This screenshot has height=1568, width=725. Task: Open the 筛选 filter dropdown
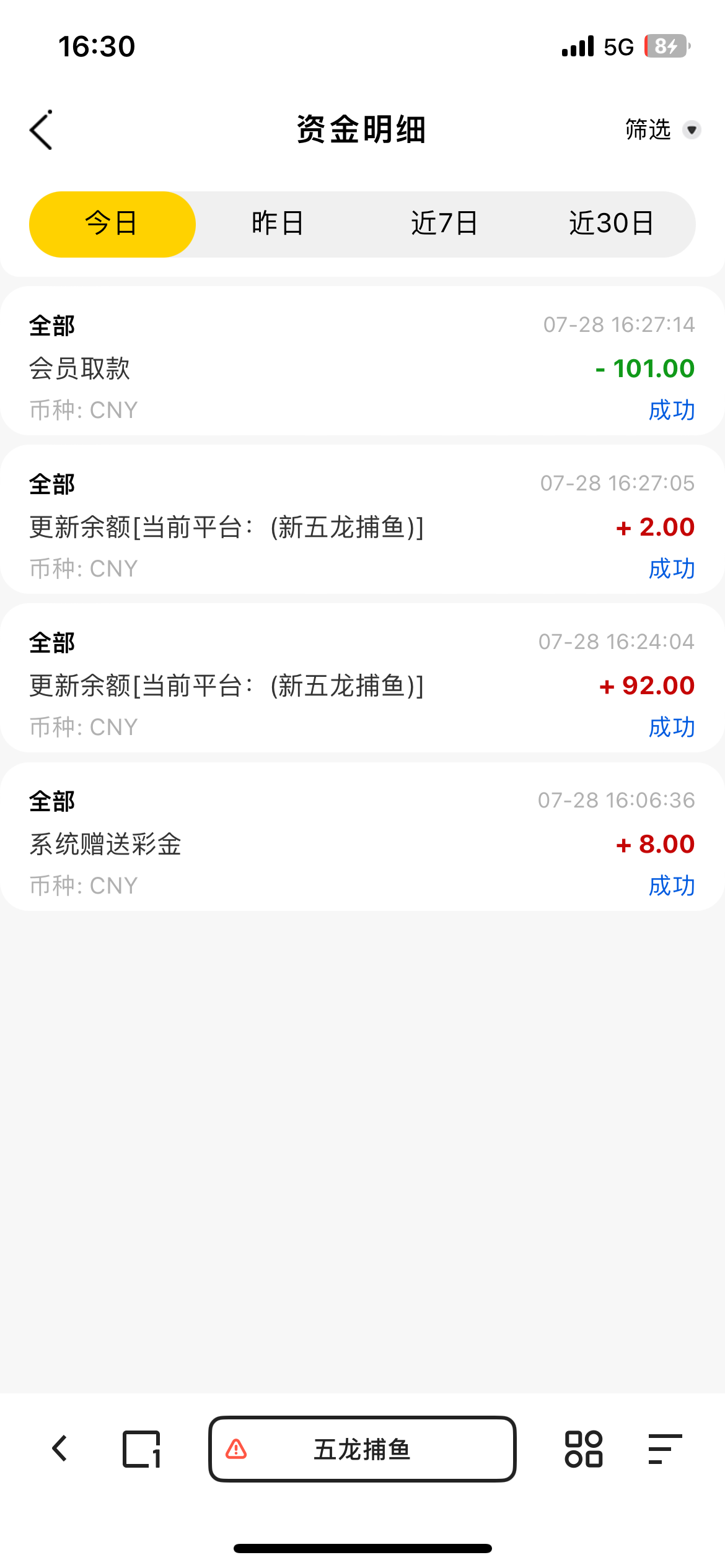[x=662, y=130]
